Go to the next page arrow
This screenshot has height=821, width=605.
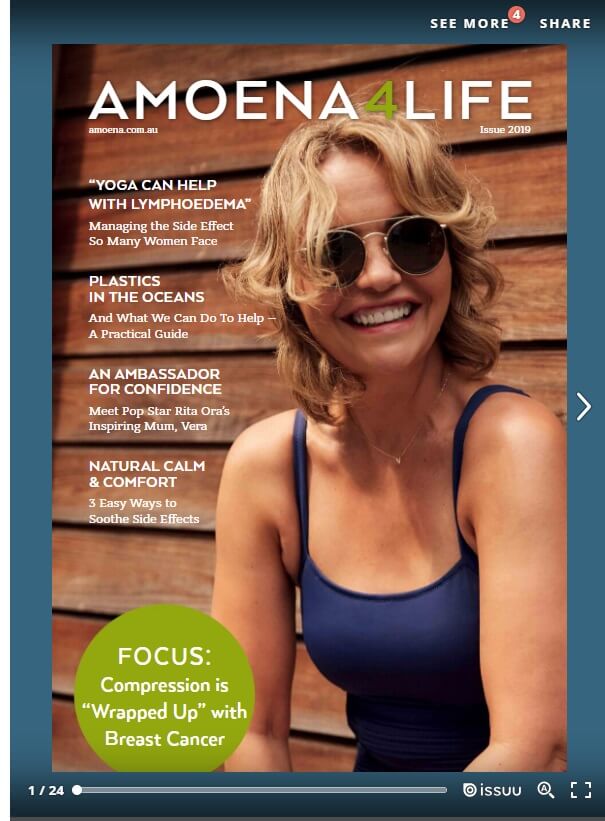click(584, 406)
